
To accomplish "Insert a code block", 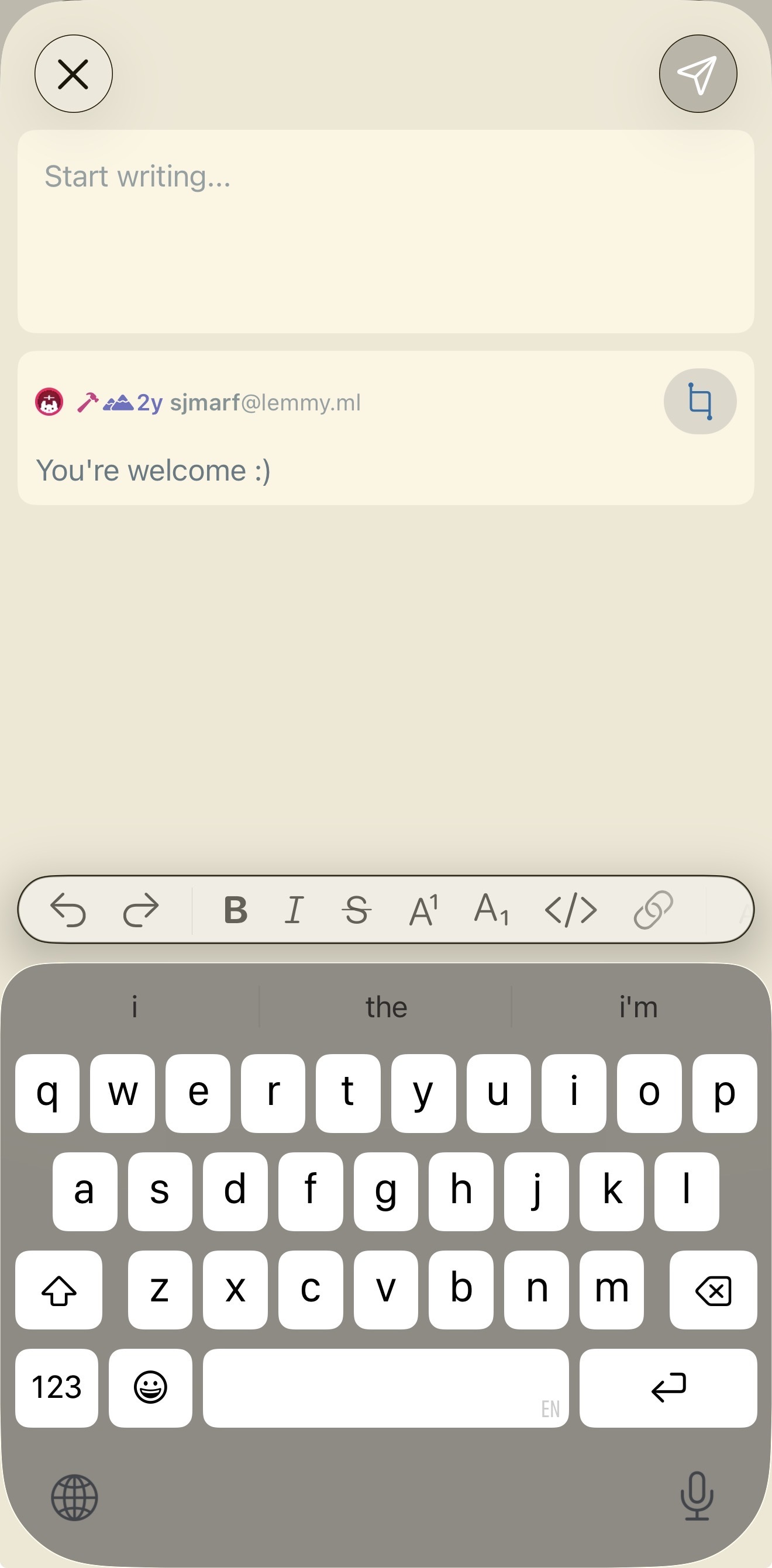I will coord(570,910).
